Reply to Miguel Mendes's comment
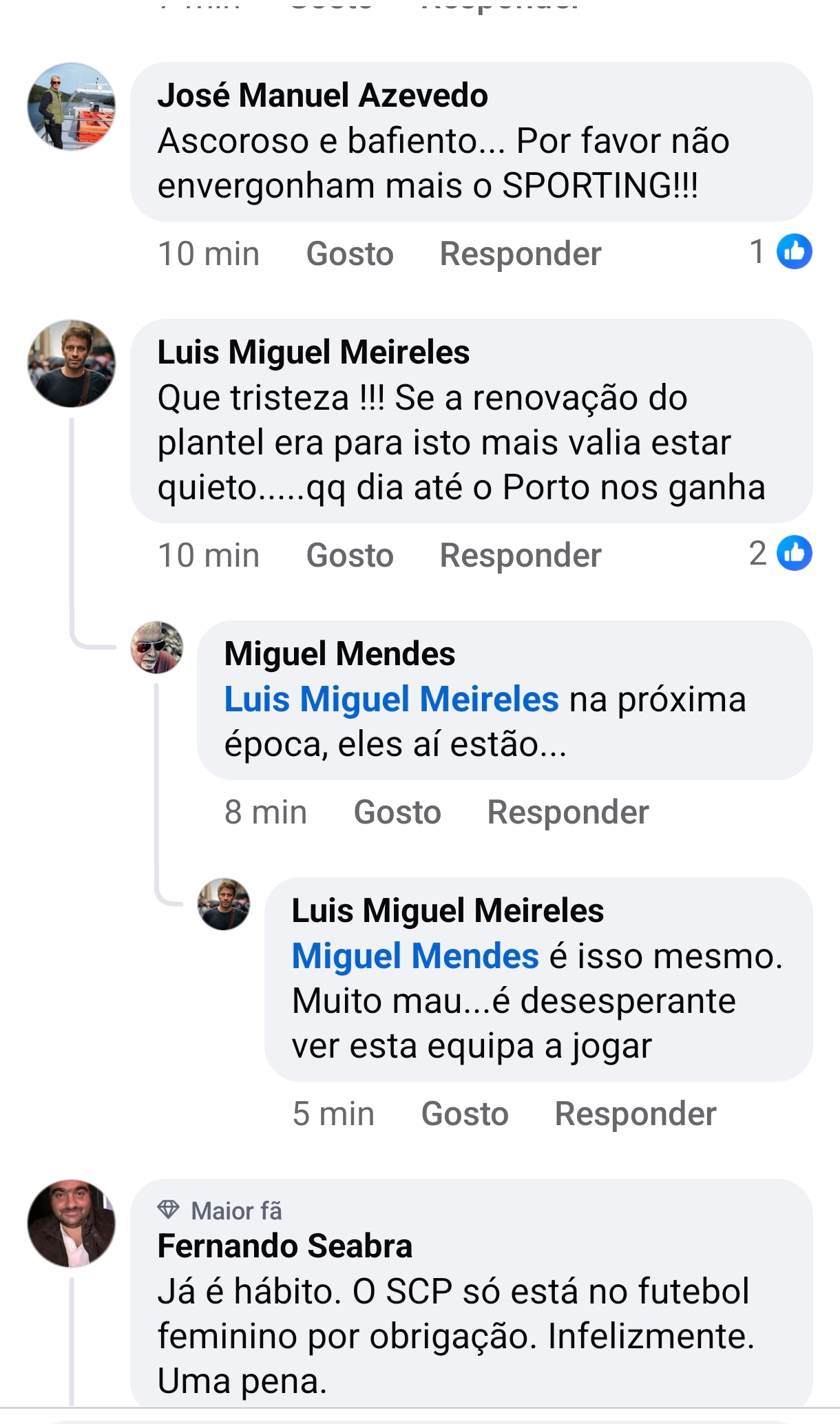The height and width of the screenshot is (1424, 840). tap(568, 812)
